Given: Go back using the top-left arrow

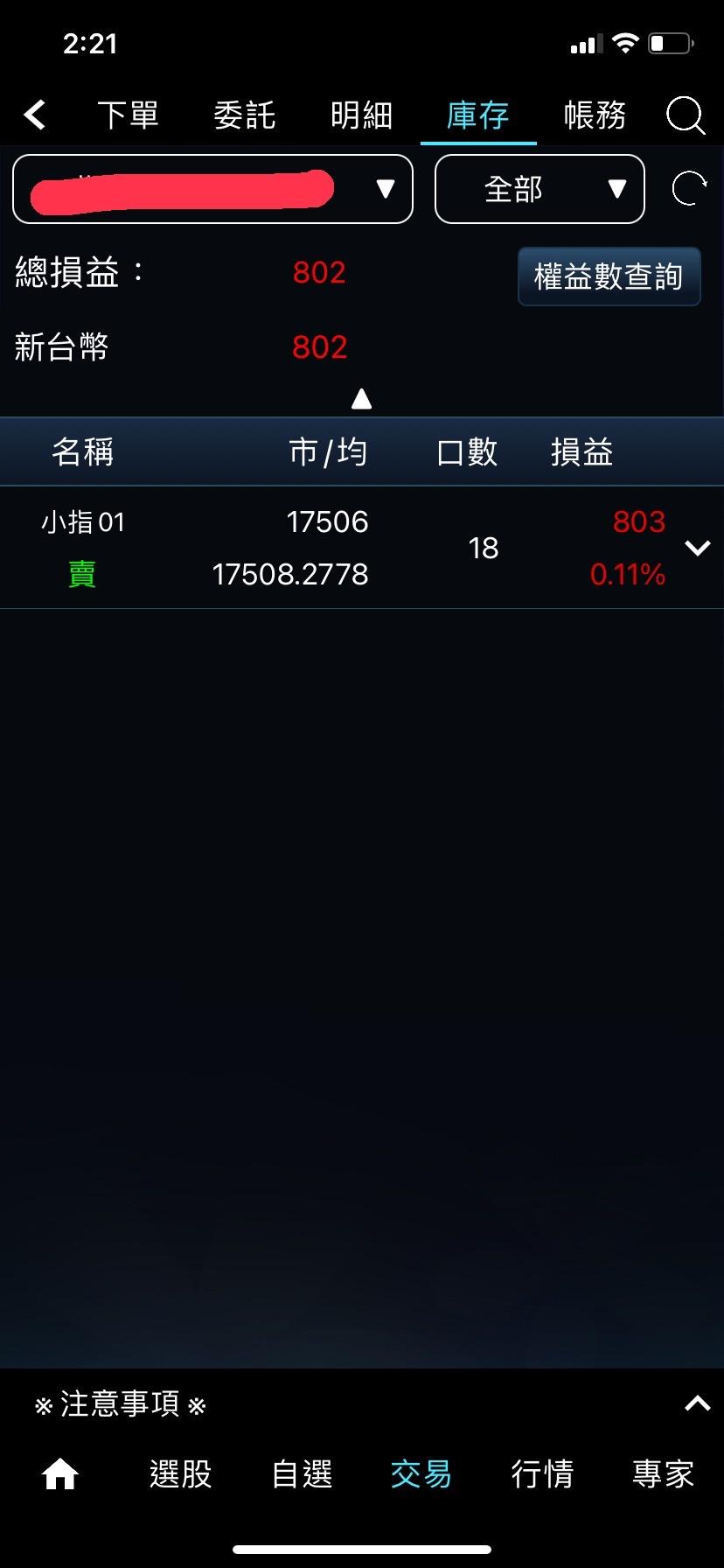Looking at the screenshot, I should (35, 115).
